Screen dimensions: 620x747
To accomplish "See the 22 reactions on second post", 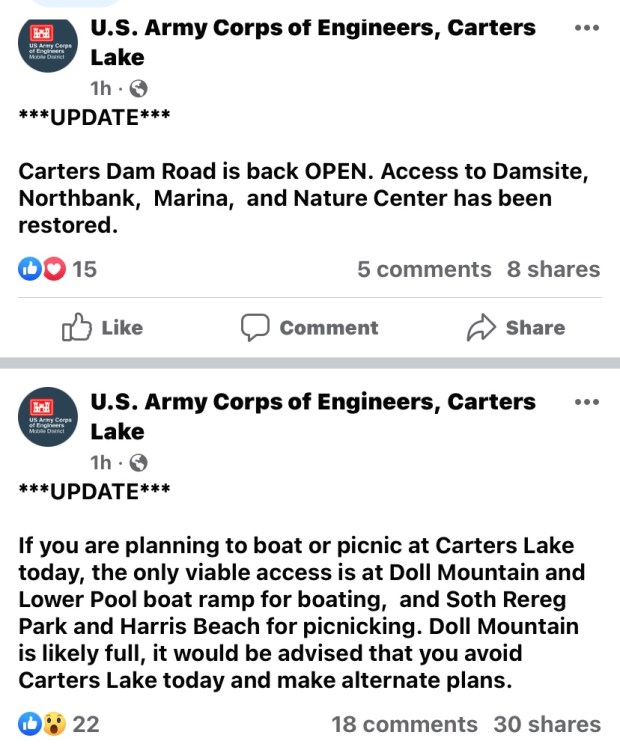I will 60,724.
